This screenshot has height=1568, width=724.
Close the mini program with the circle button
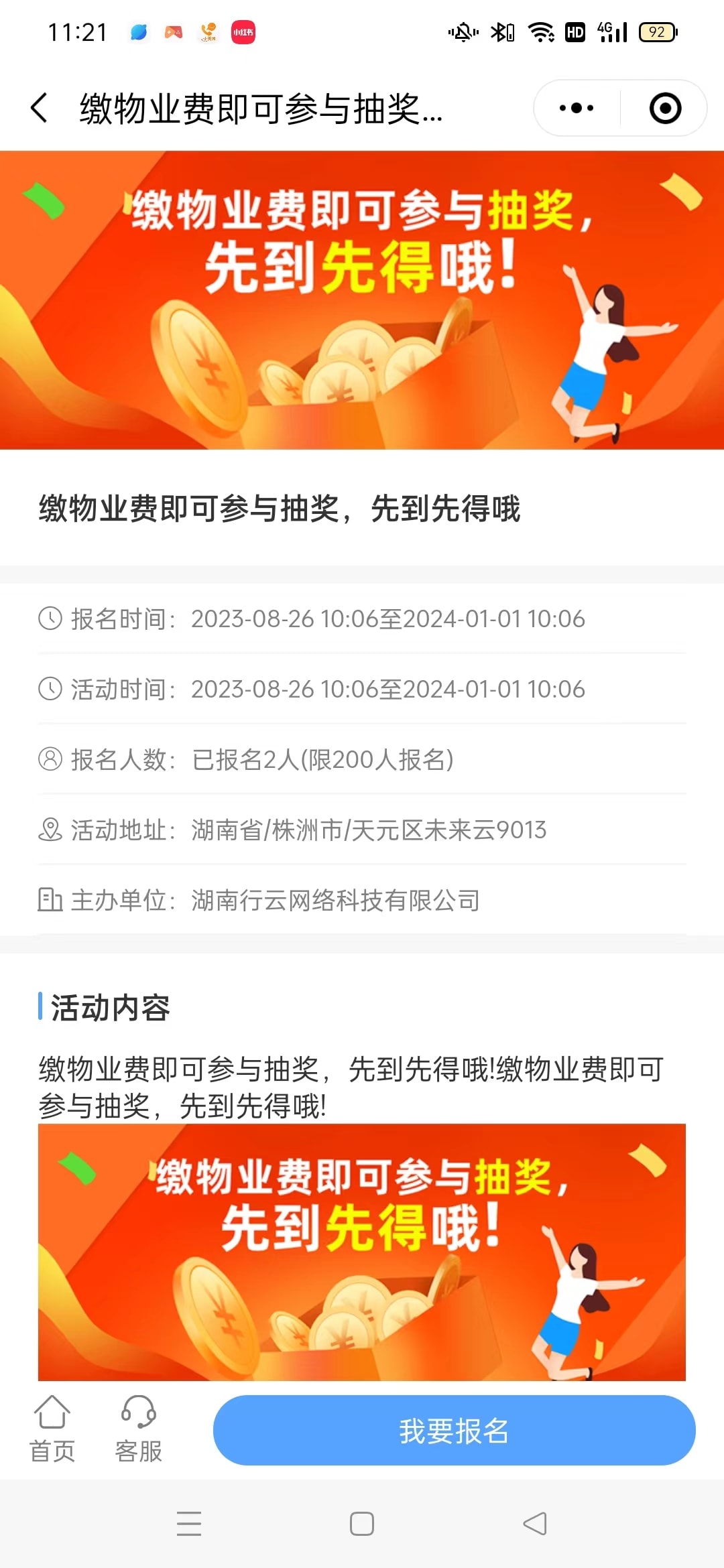point(665,108)
